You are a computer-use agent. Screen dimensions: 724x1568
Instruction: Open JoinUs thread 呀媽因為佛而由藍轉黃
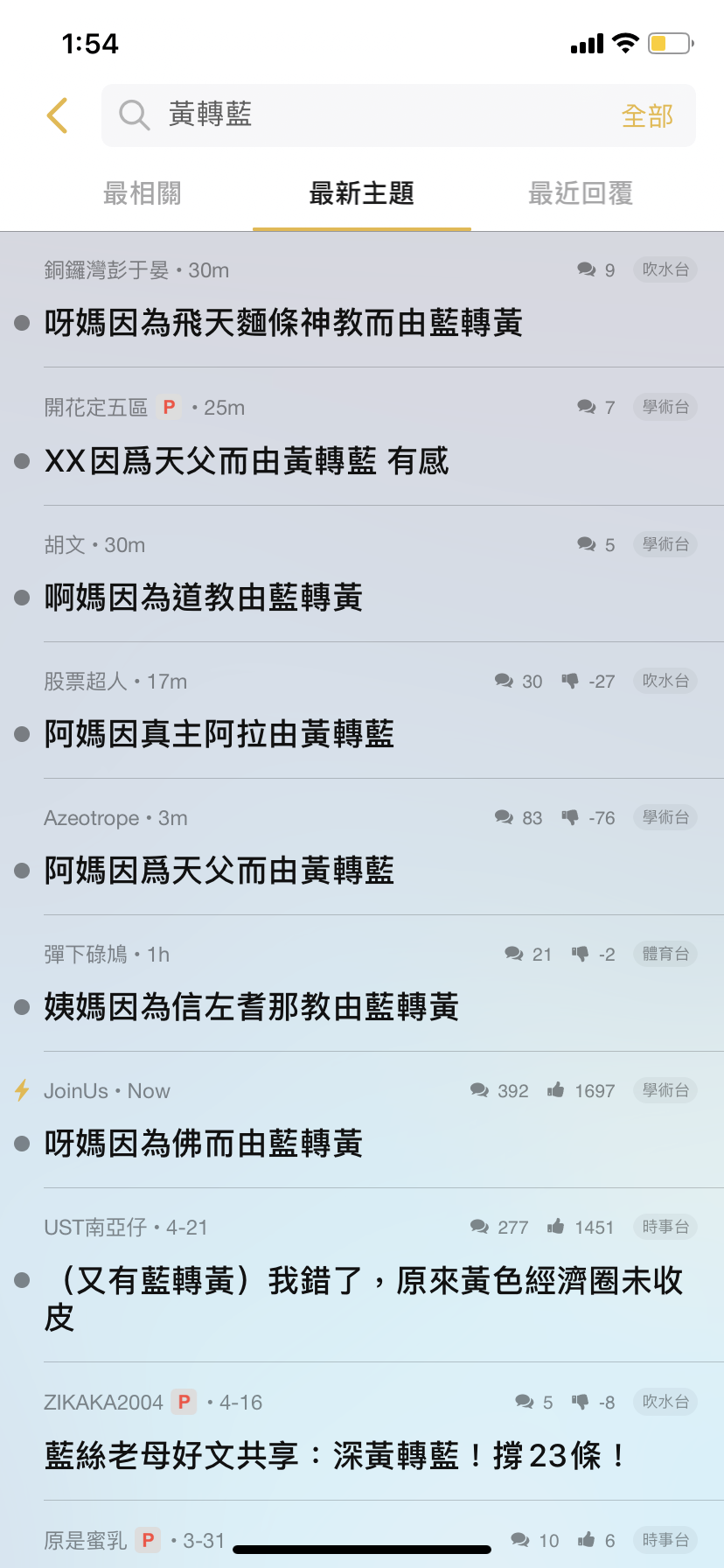362,1120
